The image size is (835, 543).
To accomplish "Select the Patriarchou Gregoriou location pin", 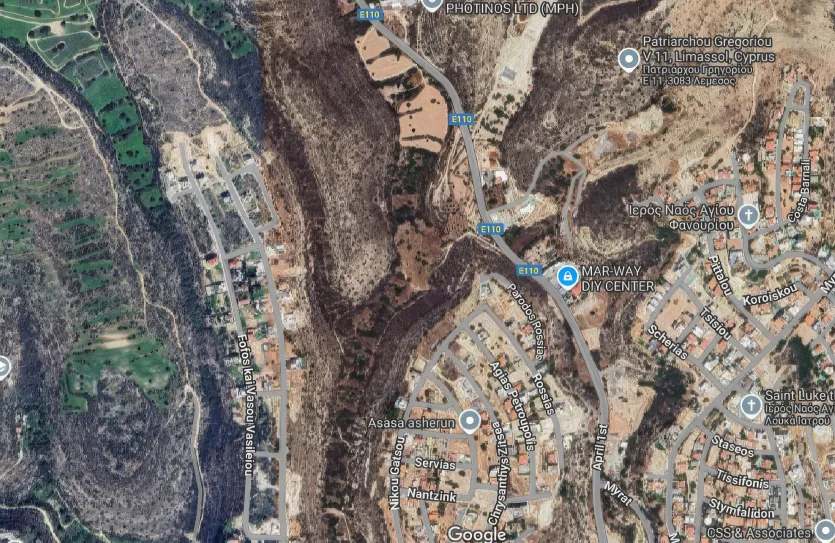I will pyautogui.click(x=629, y=60).
